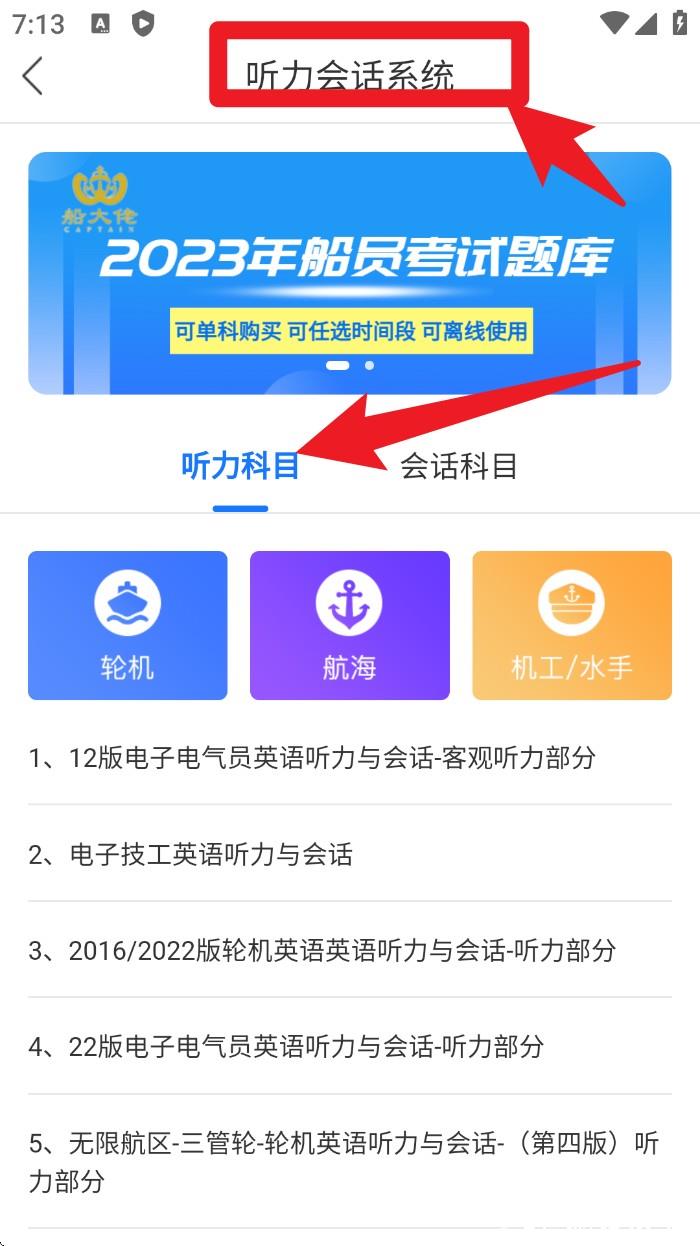Select the 轮机 category card
700x1246 pixels.
click(127, 625)
